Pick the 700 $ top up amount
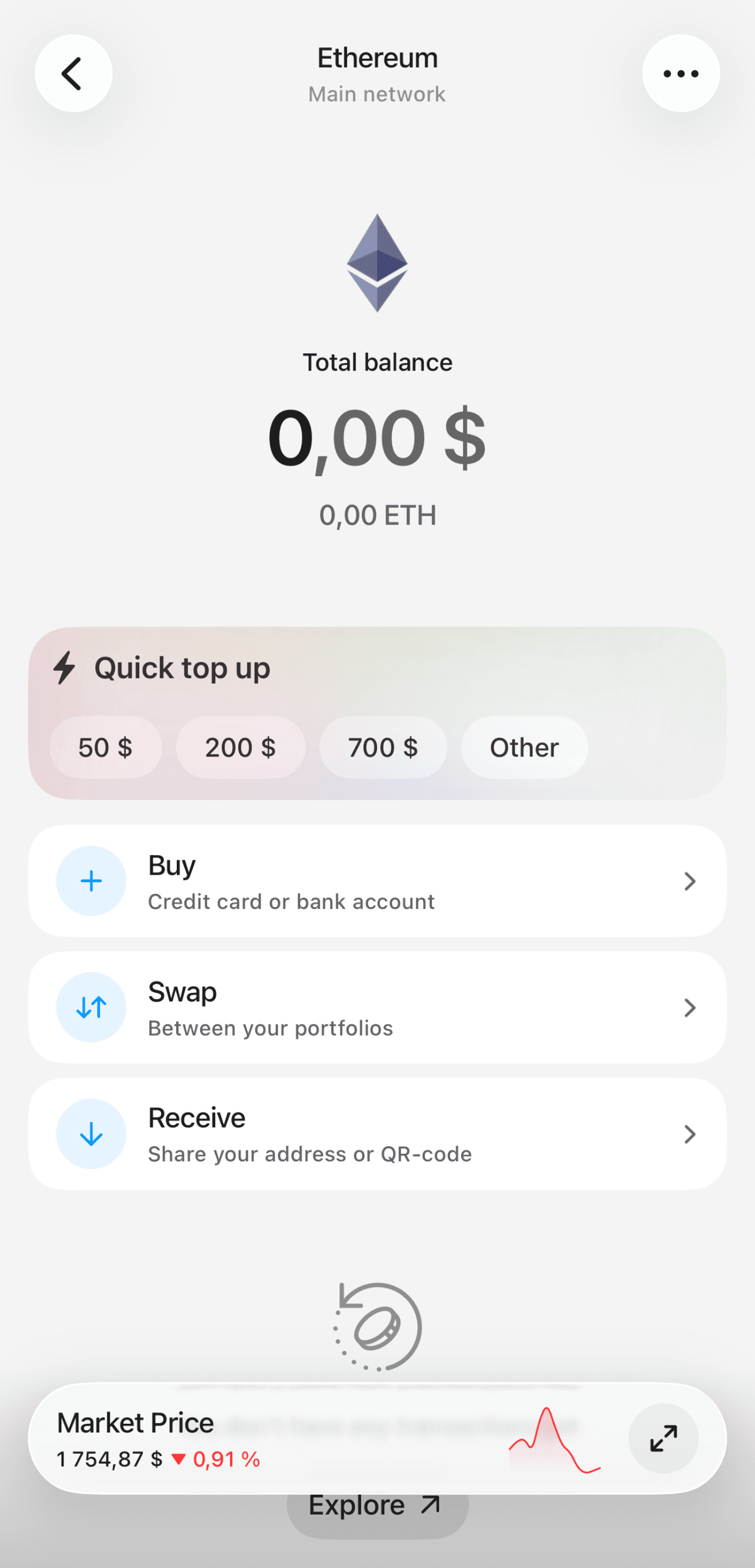Image resolution: width=755 pixels, height=1568 pixels. click(x=383, y=747)
